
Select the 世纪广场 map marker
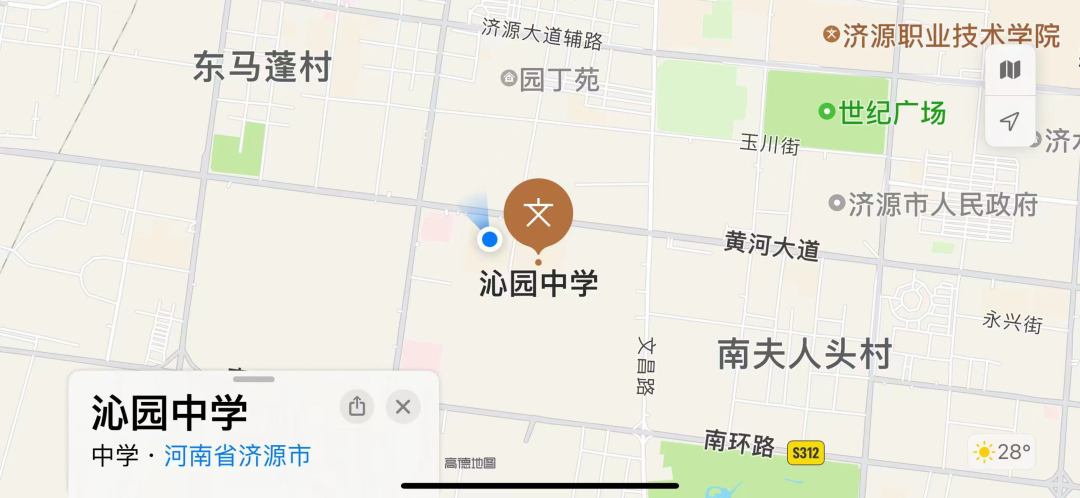coord(827,112)
